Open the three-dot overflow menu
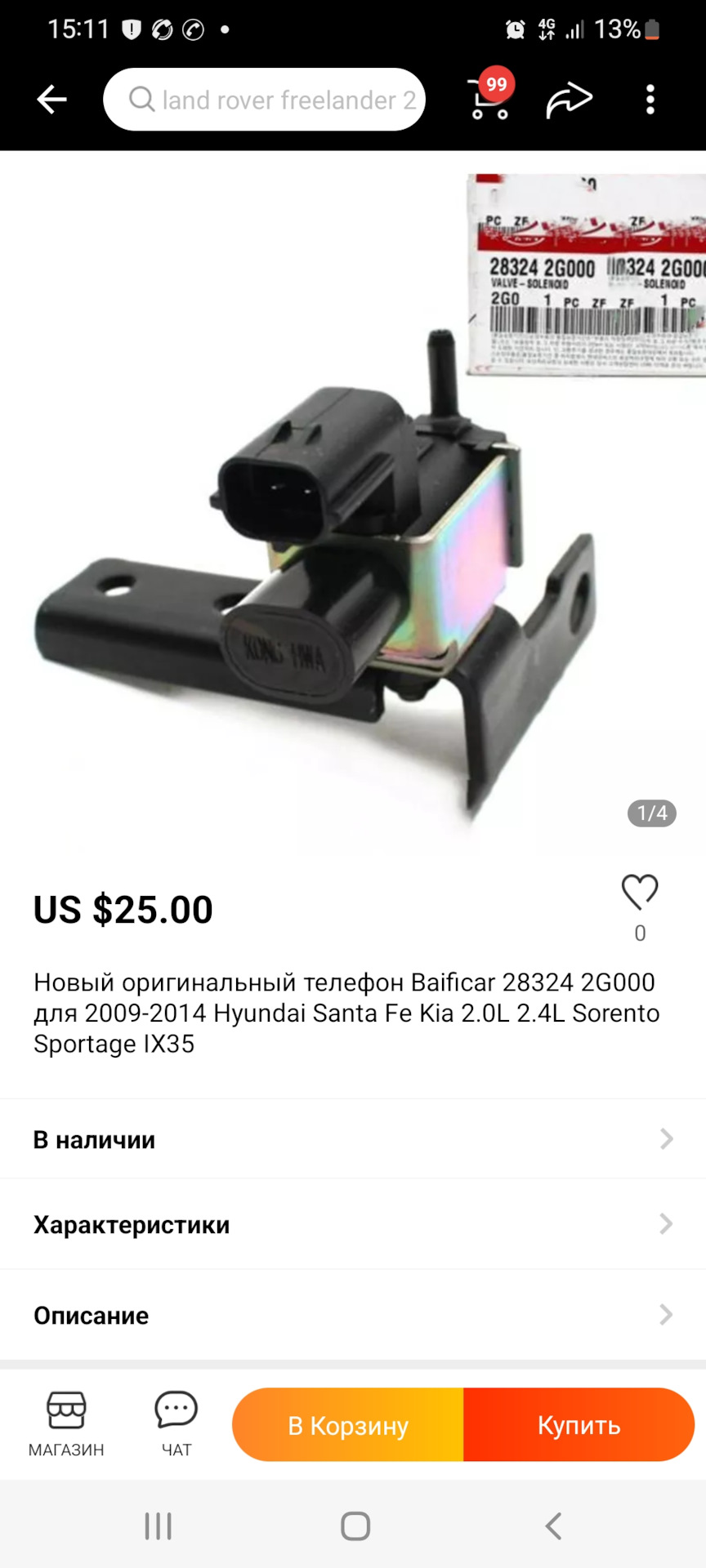Viewport: 706px width, 1568px height. (650, 100)
